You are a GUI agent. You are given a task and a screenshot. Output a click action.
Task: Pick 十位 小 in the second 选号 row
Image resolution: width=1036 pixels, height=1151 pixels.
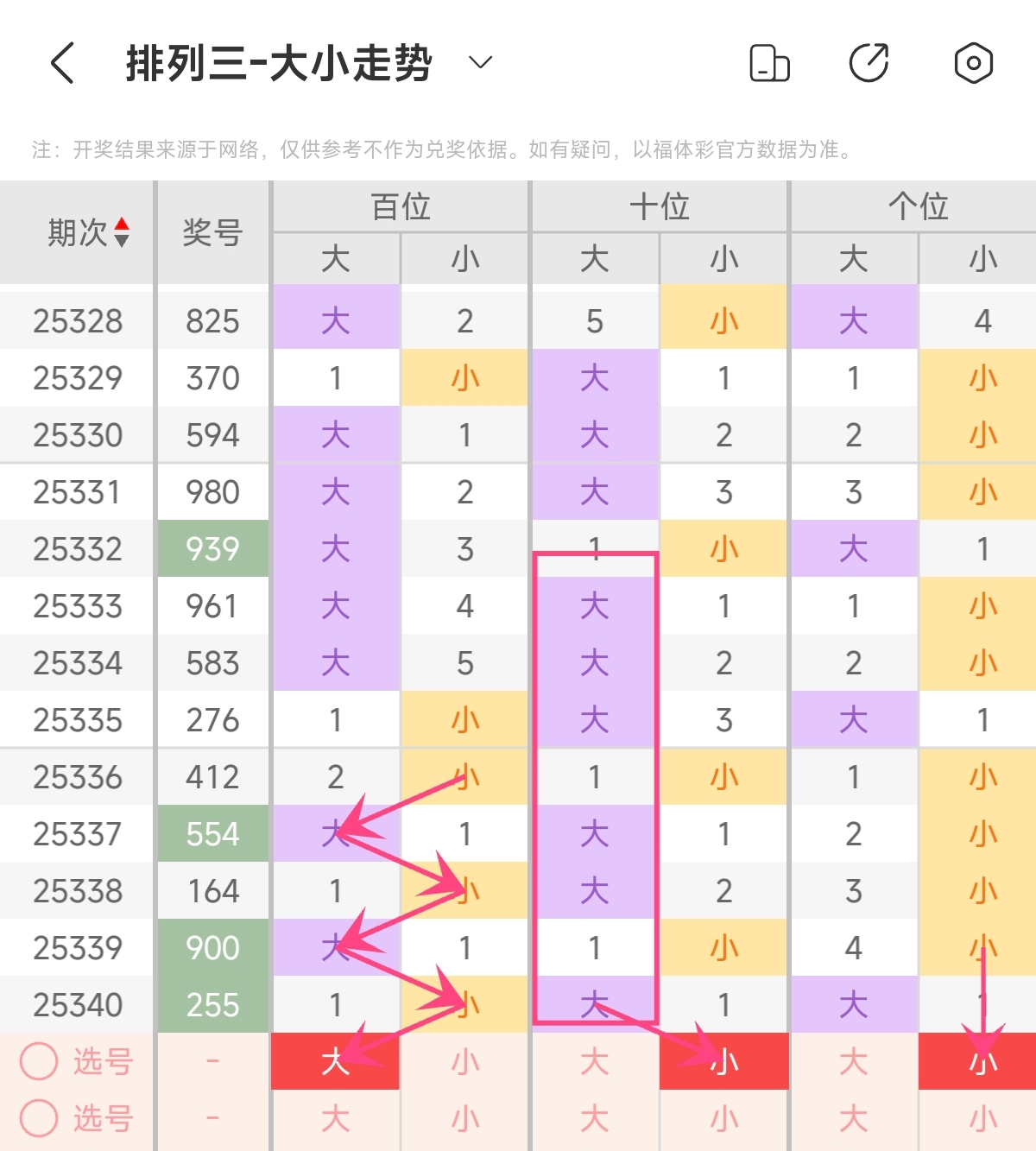[723, 1119]
